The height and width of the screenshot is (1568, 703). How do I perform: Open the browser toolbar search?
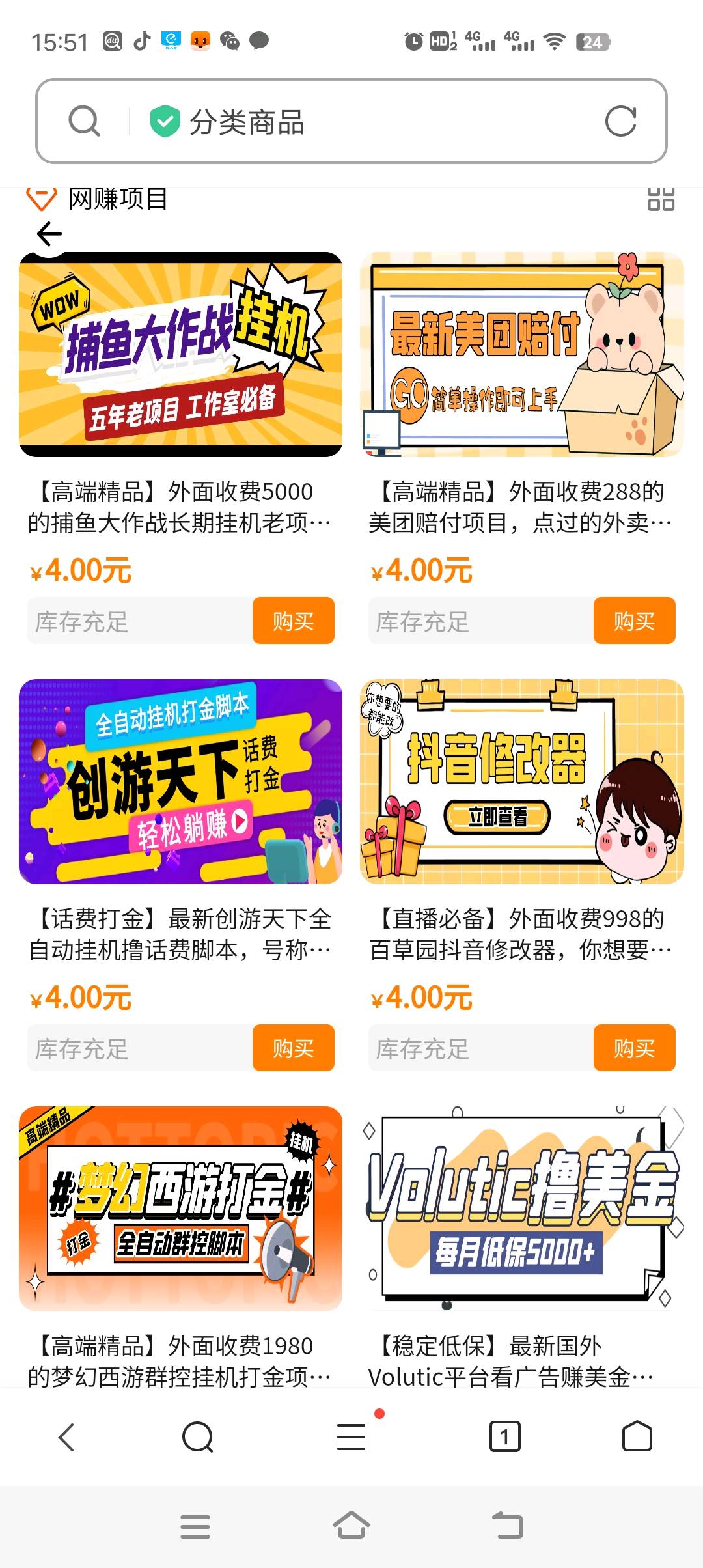point(198,1437)
